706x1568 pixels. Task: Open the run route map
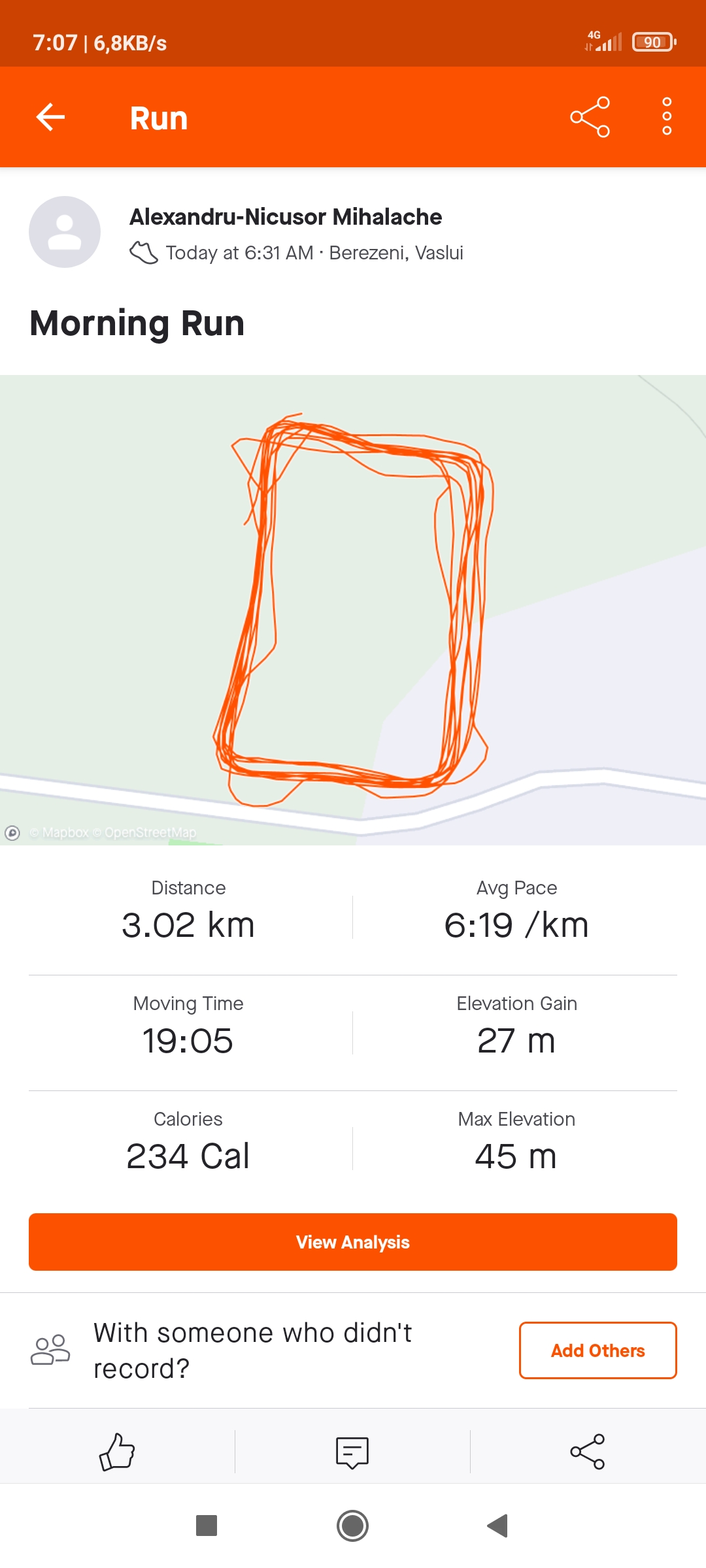click(x=353, y=609)
